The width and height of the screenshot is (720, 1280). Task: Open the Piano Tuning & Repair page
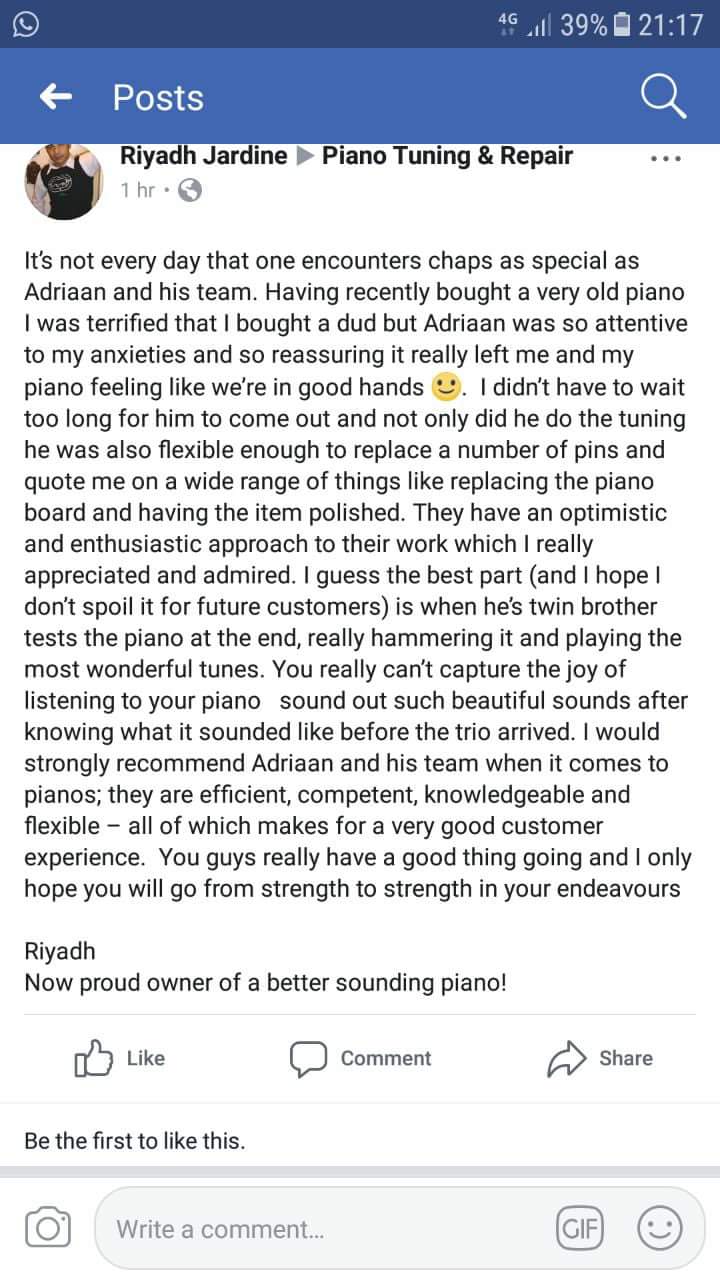447,156
